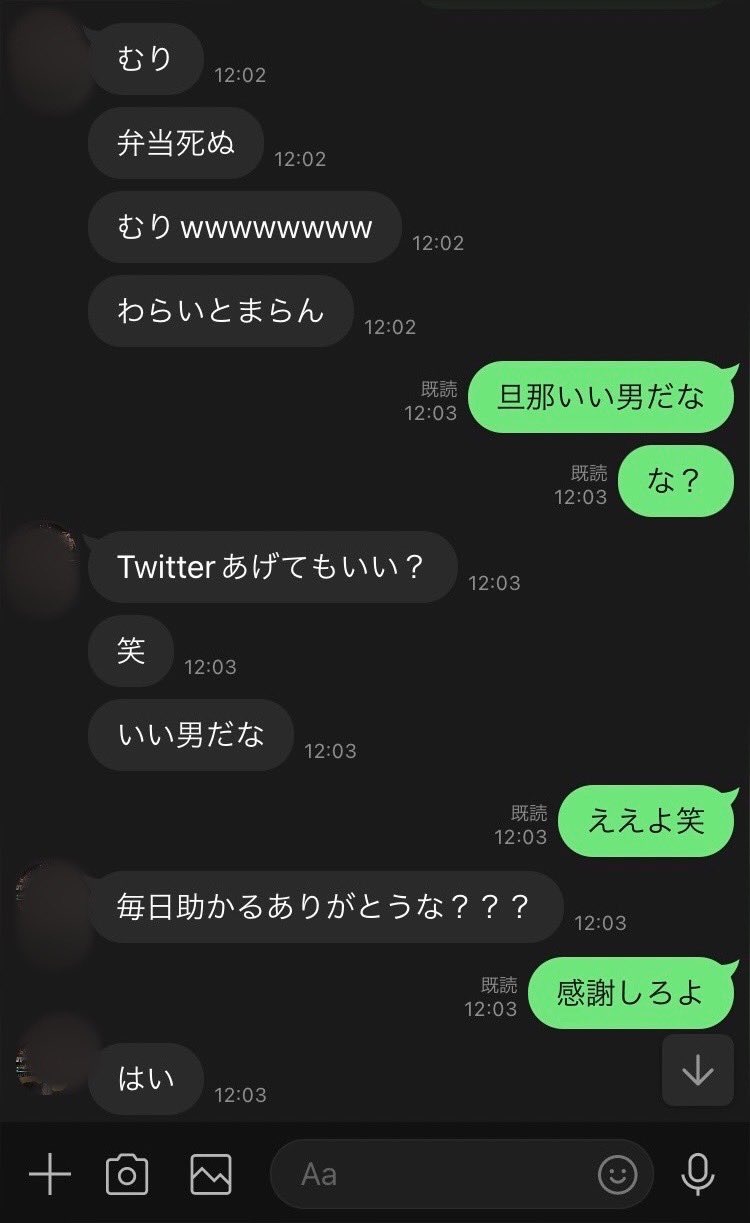Screen dimensions: 750x1223
Task: Select the 'Twitterあげてもいい？' message bubble
Action: tap(272, 567)
